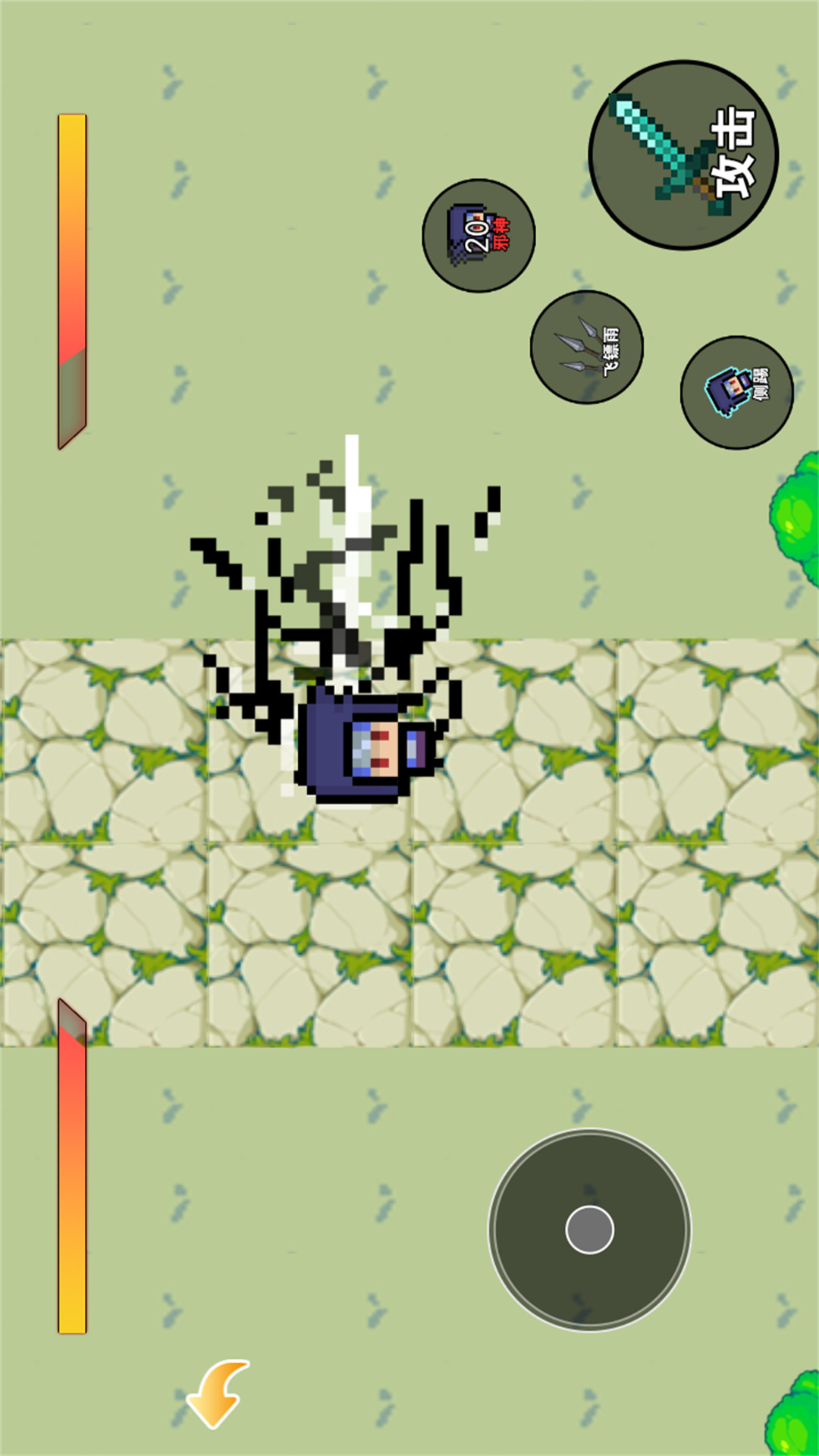This screenshot has height=1456, width=819.
Task: Trigger the 侧踢 side kick skill
Action: click(x=736, y=392)
